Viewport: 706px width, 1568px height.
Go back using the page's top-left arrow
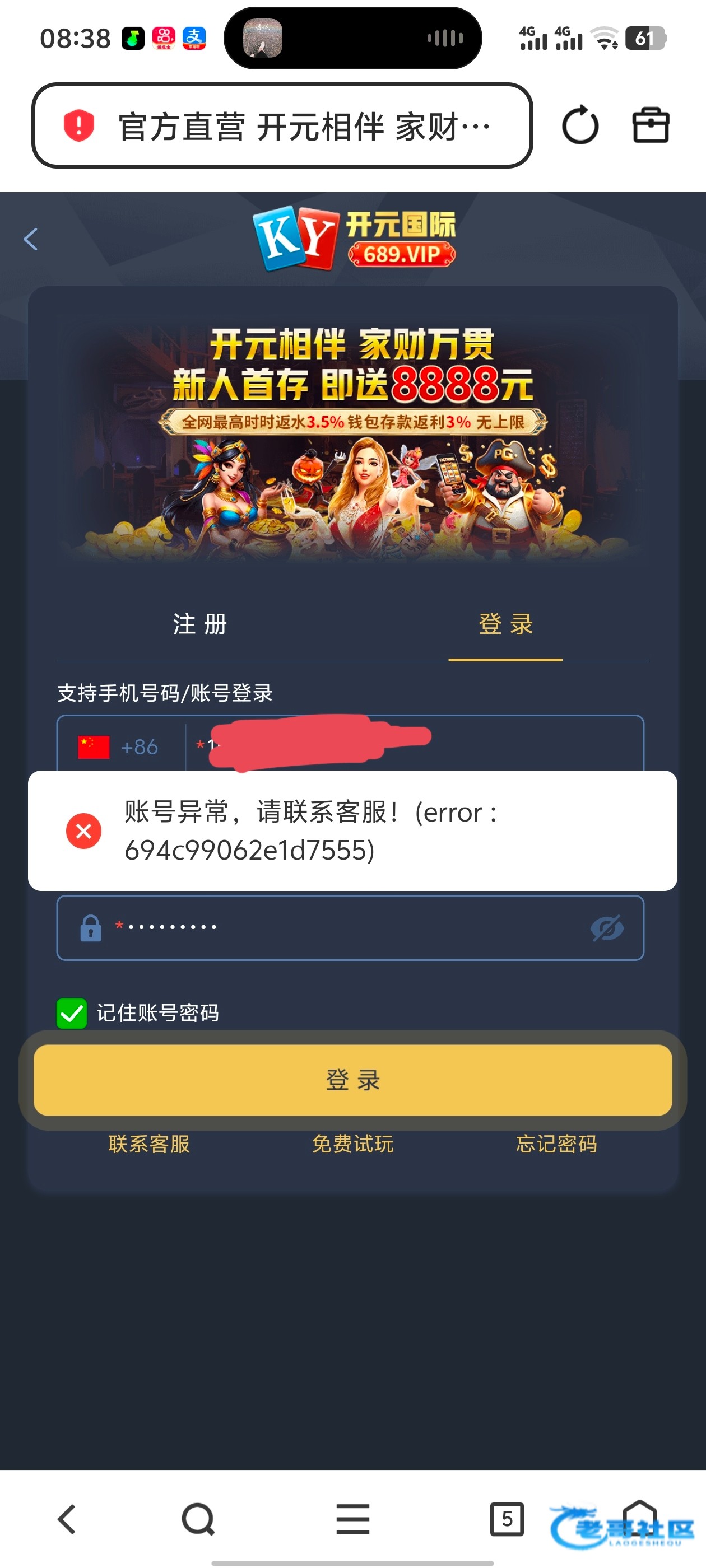pyautogui.click(x=31, y=239)
